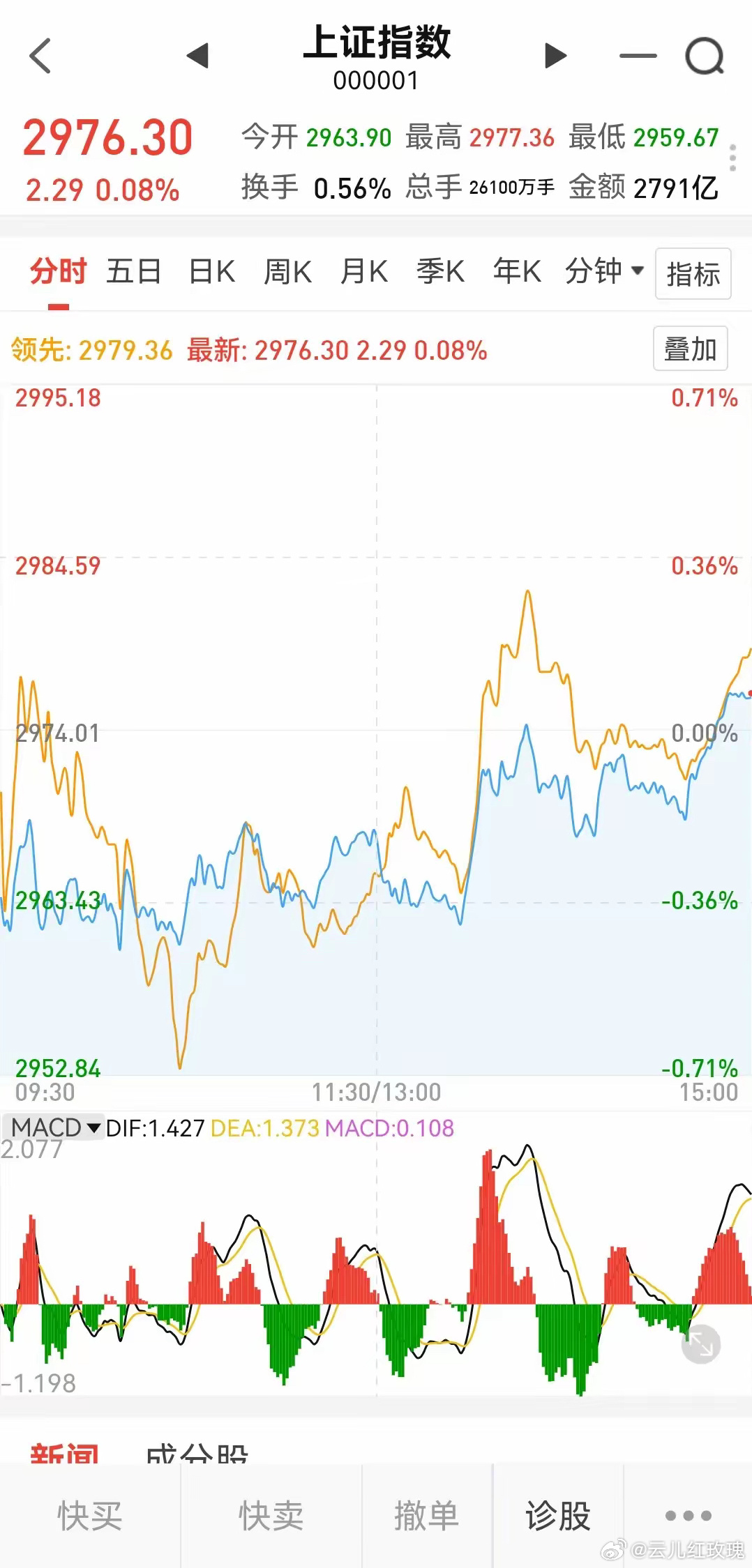Open the 指标 indicator settings
The height and width of the screenshot is (1568, 752).
click(693, 274)
